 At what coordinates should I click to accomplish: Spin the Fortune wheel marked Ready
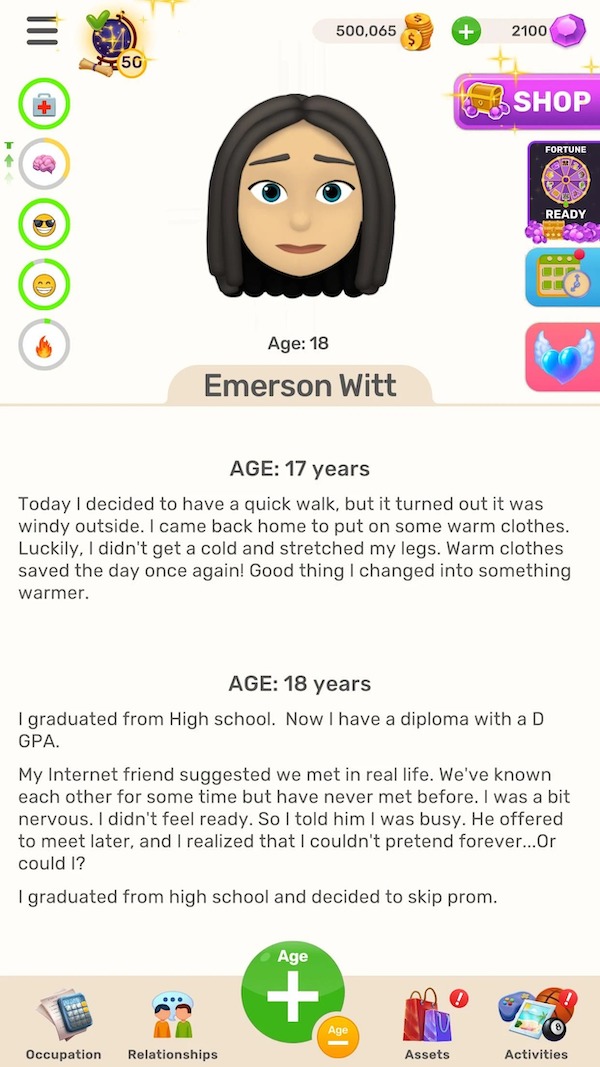(x=565, y=191)
